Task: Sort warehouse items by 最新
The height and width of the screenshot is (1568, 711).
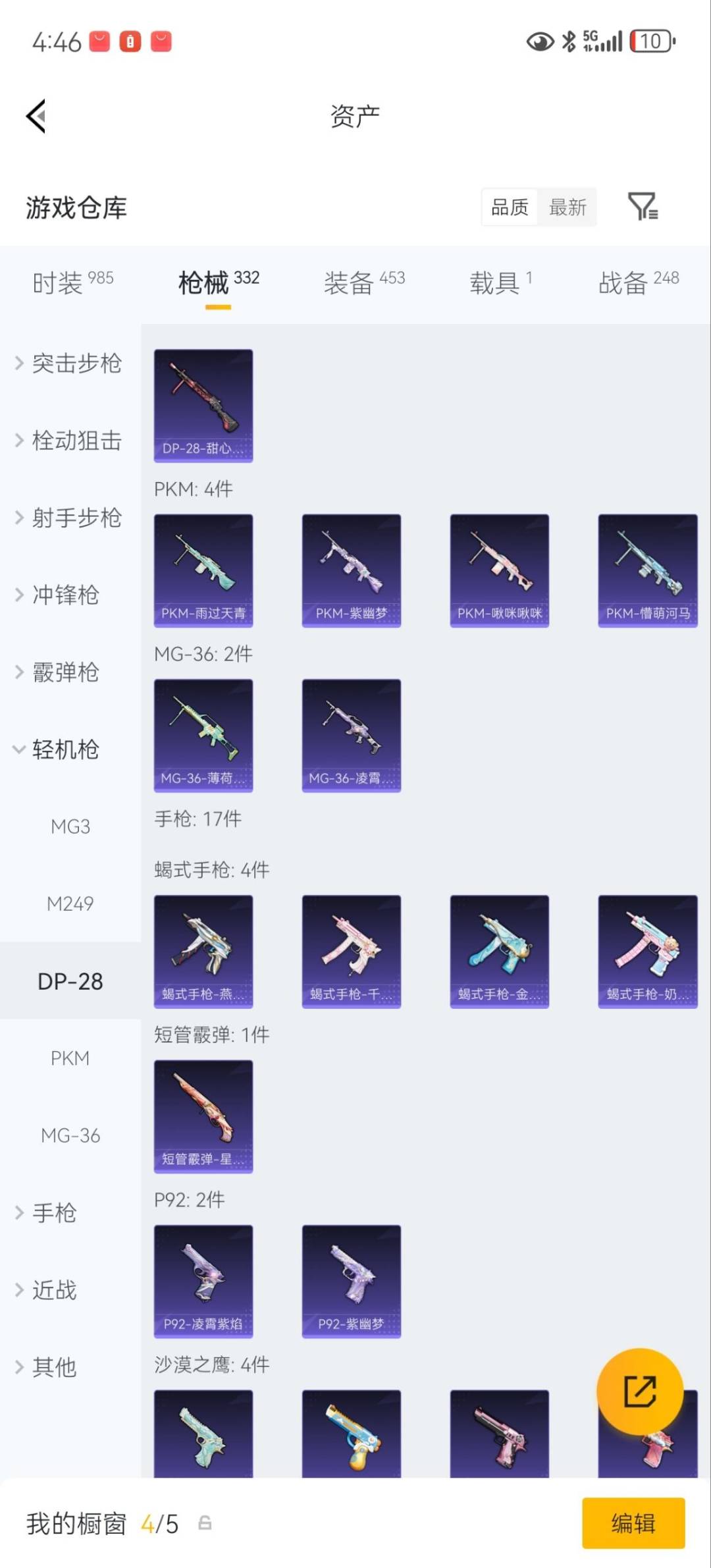Action: 569,207
